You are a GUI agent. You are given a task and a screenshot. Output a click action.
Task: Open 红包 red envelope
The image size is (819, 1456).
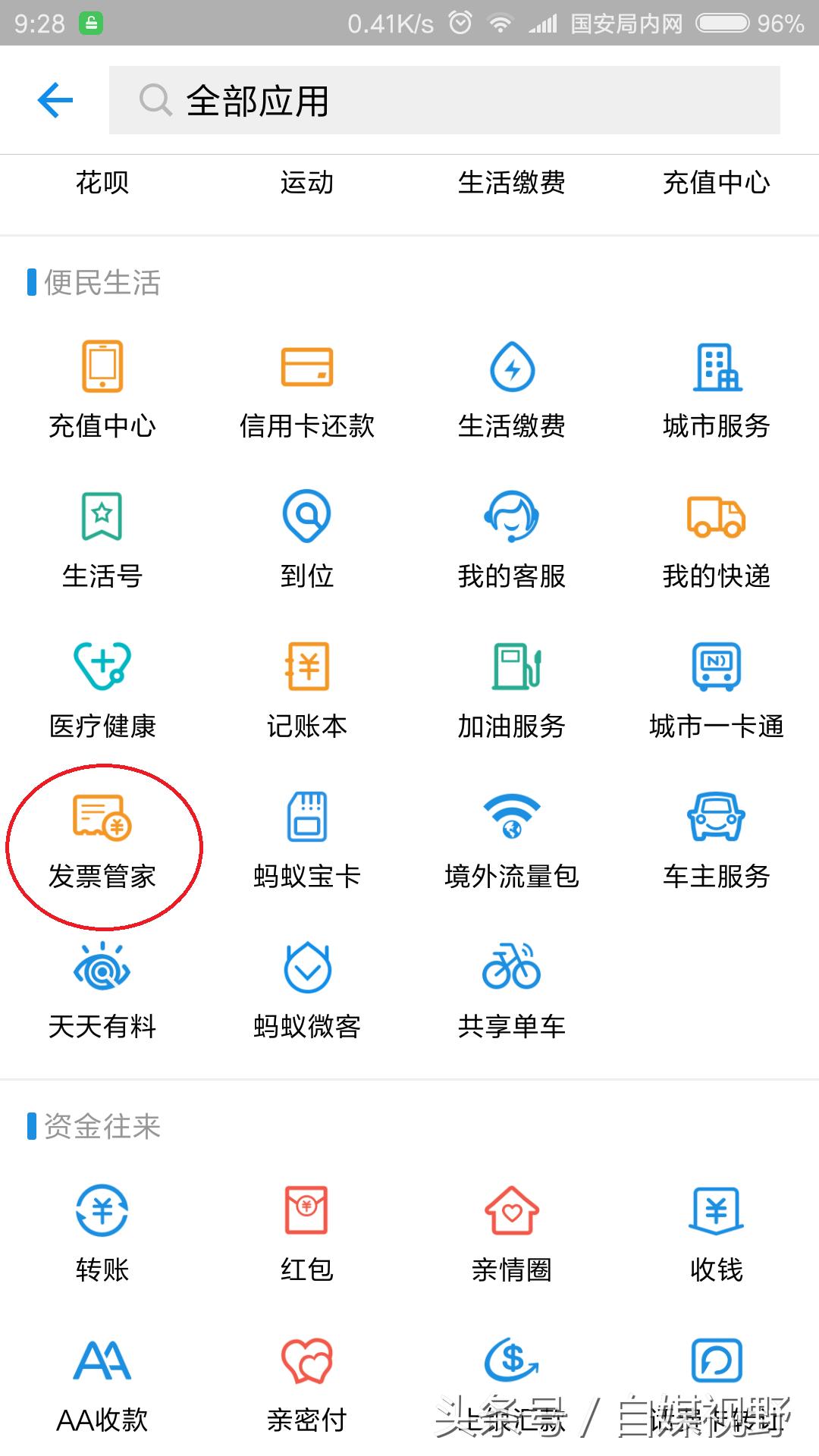pos(307,1228)
